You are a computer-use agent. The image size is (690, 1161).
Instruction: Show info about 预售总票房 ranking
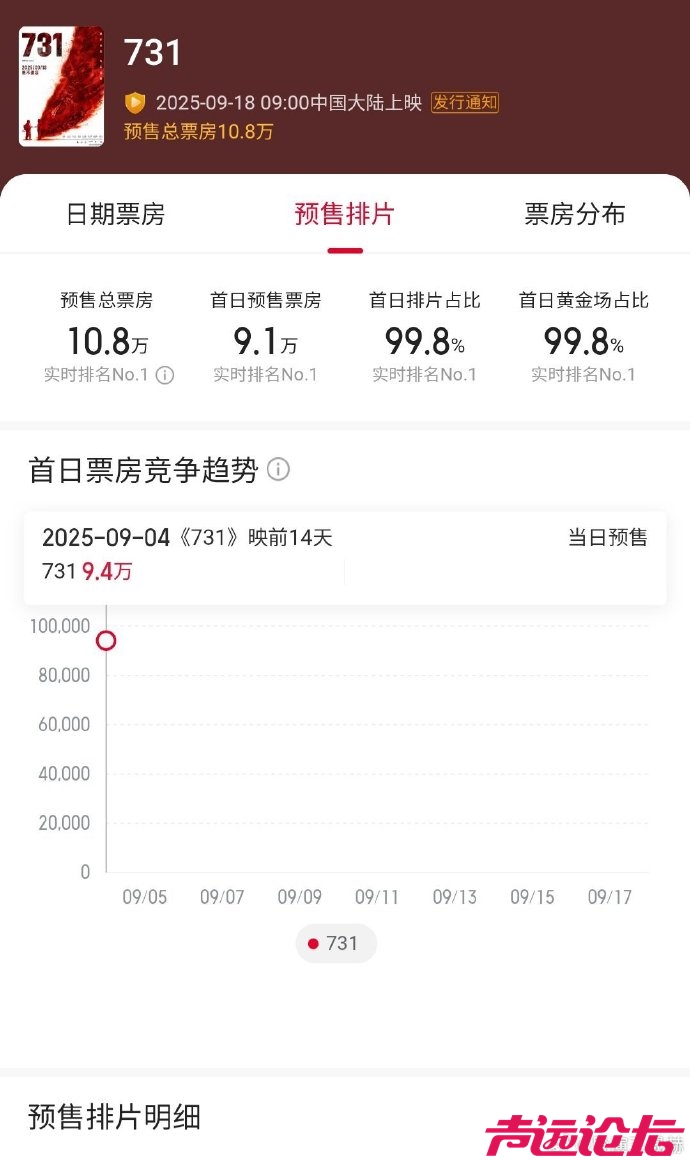tap(165, 375)
